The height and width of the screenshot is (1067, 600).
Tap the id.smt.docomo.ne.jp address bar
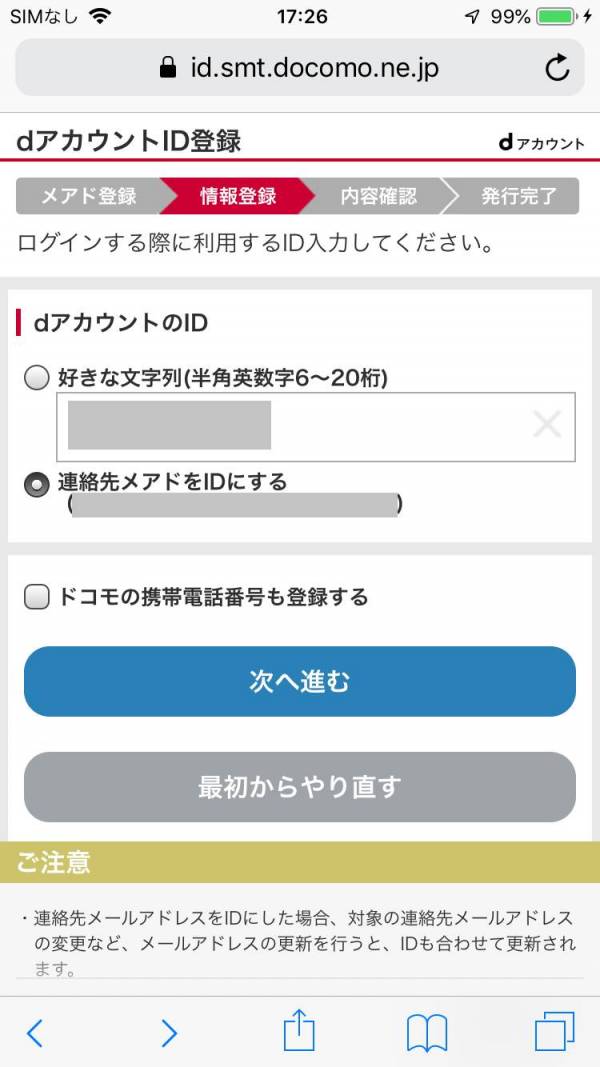tap(299, 67)
